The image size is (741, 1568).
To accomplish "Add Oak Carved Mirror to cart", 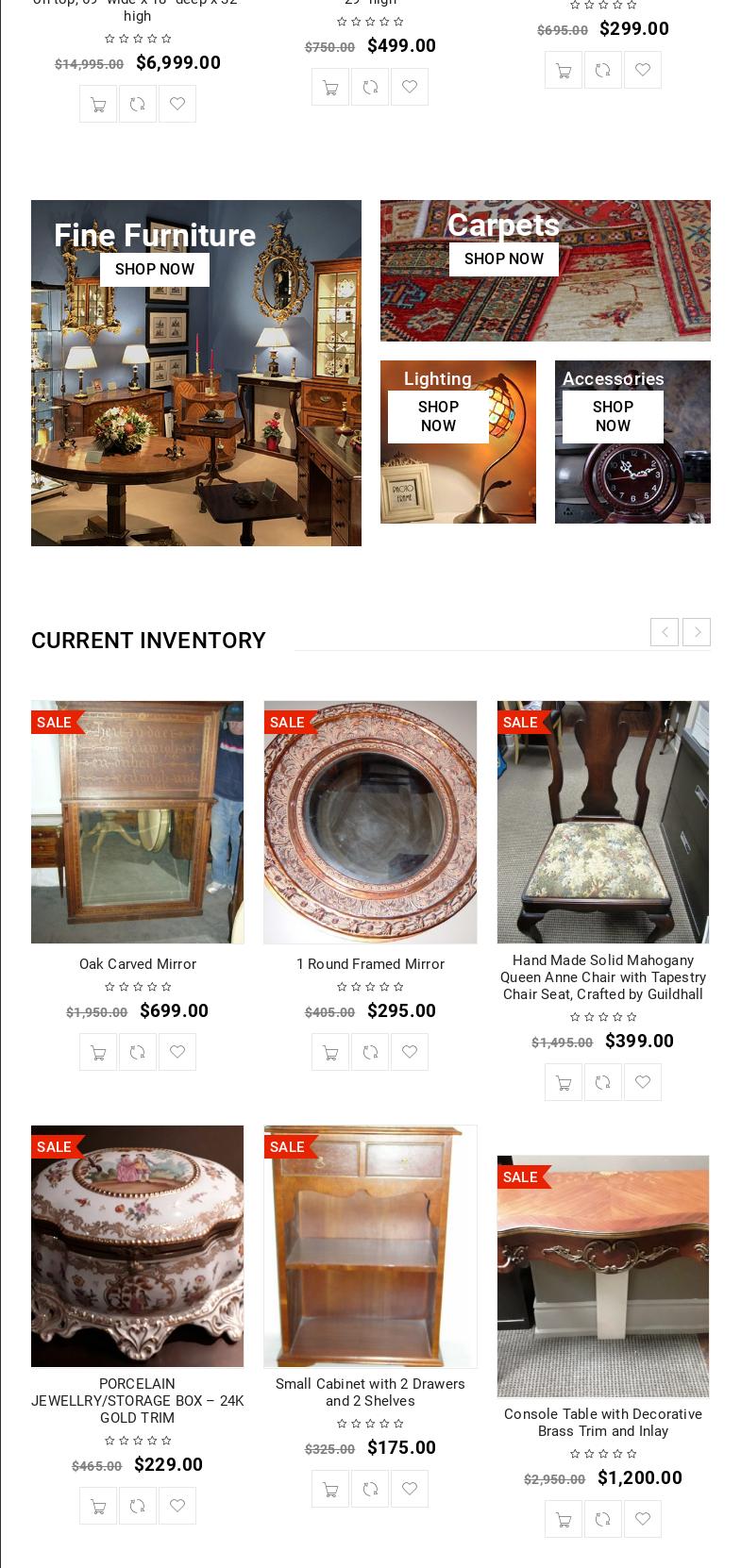I will pyautogui.click(x=98, y=1052).
